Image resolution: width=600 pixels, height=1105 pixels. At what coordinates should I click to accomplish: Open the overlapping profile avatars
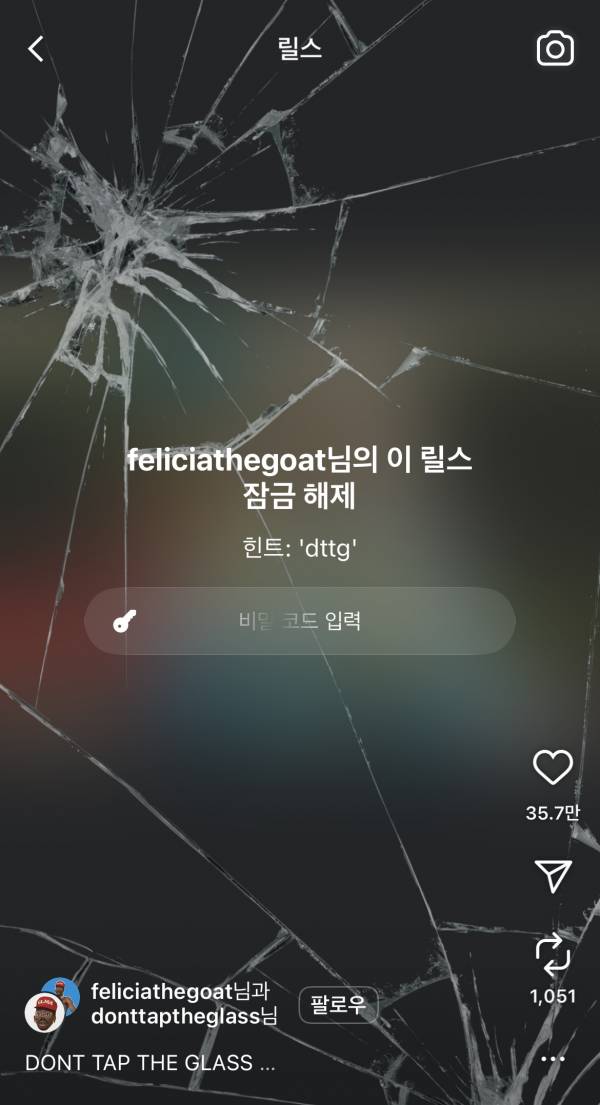52,1005
